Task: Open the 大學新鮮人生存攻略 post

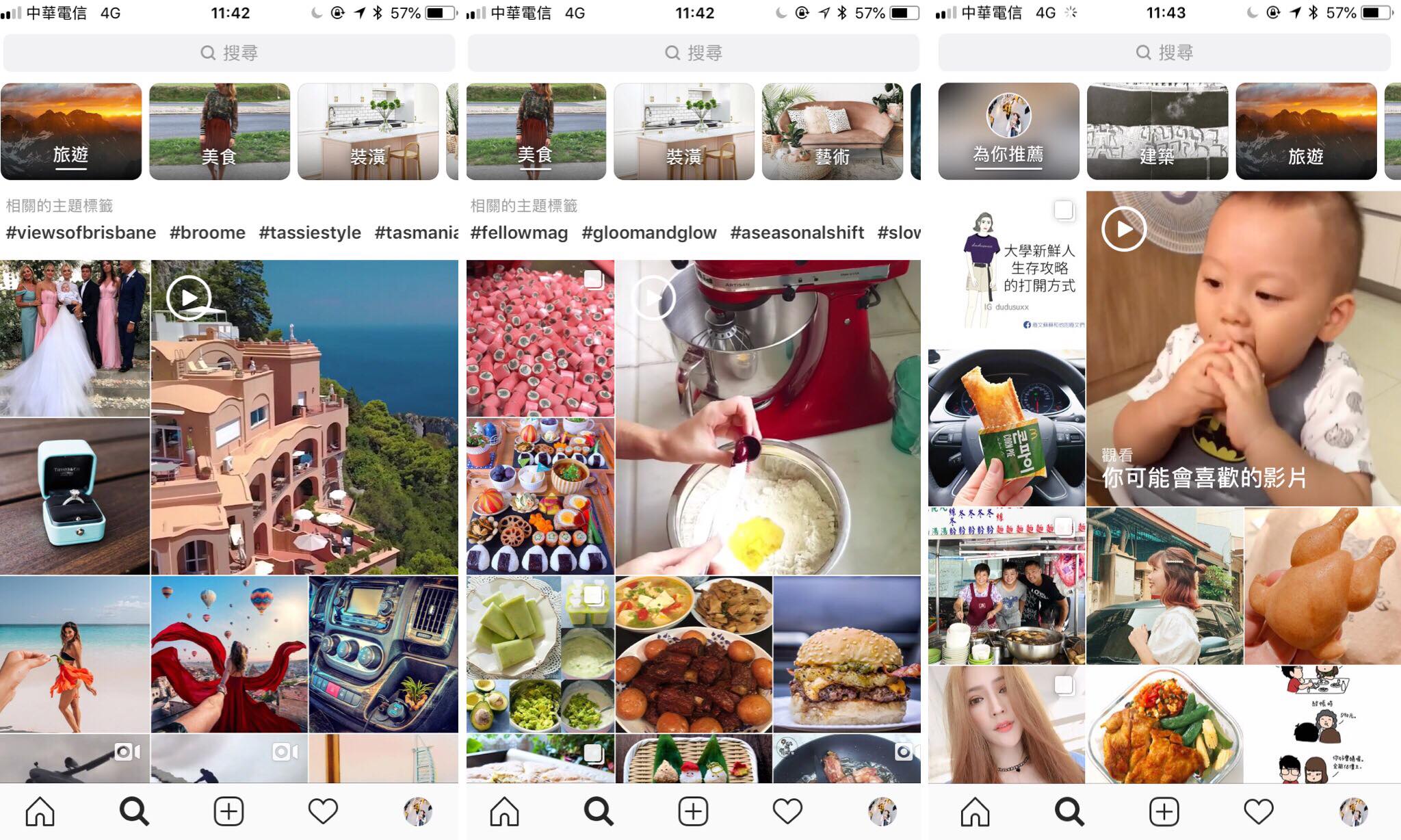Action: pyautogui.click(x=1006, y=270)
